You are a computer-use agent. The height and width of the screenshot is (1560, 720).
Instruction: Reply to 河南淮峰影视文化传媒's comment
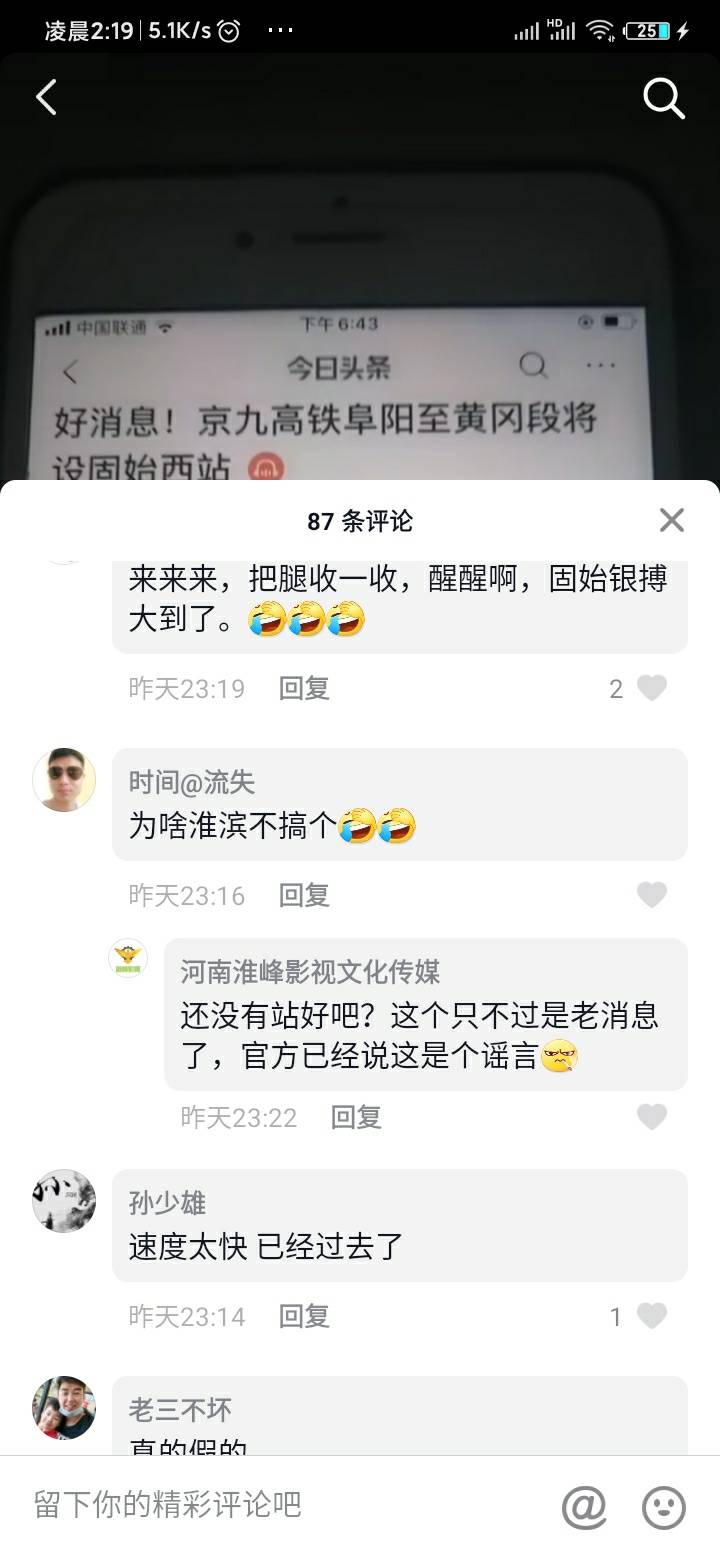click(x=356, y=1117)
